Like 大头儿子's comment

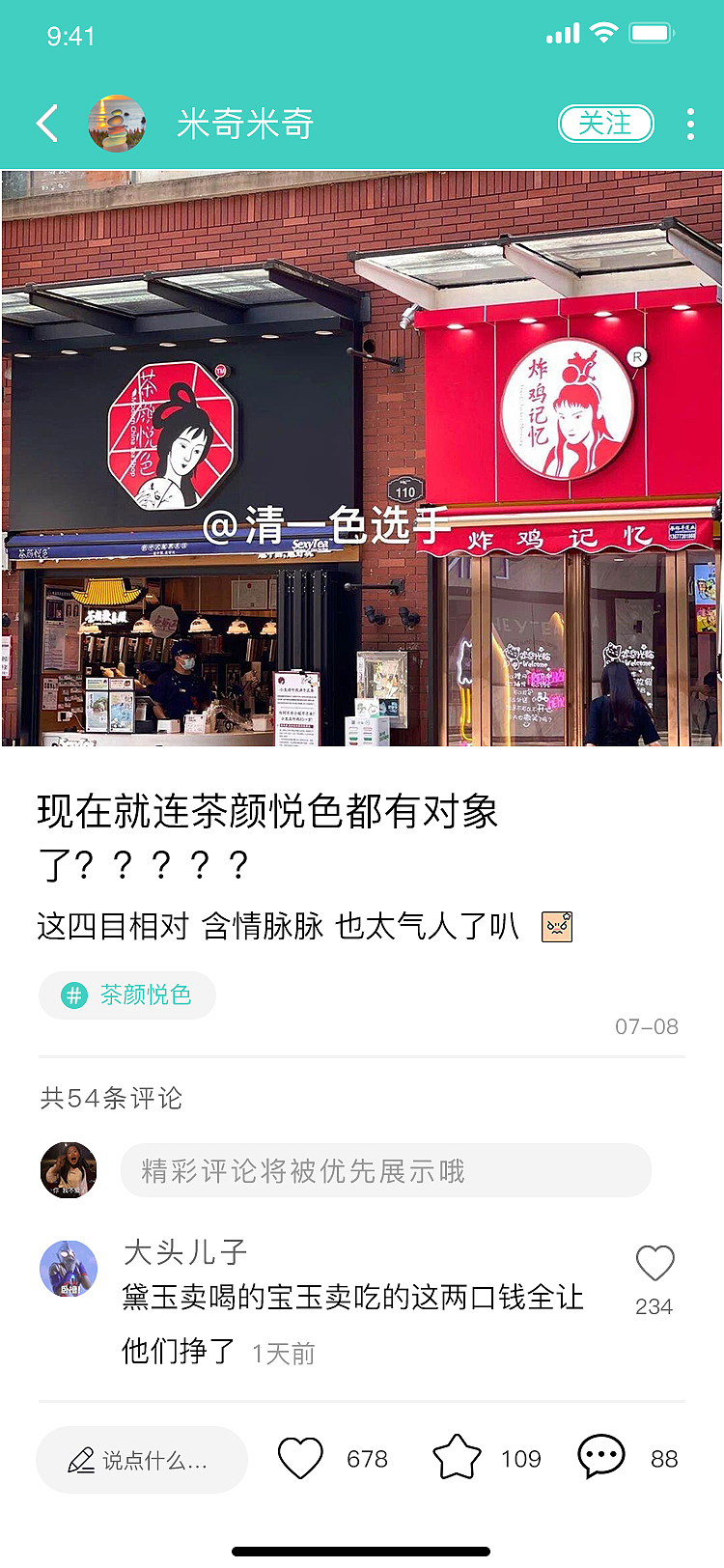[x=654, y=1264]
